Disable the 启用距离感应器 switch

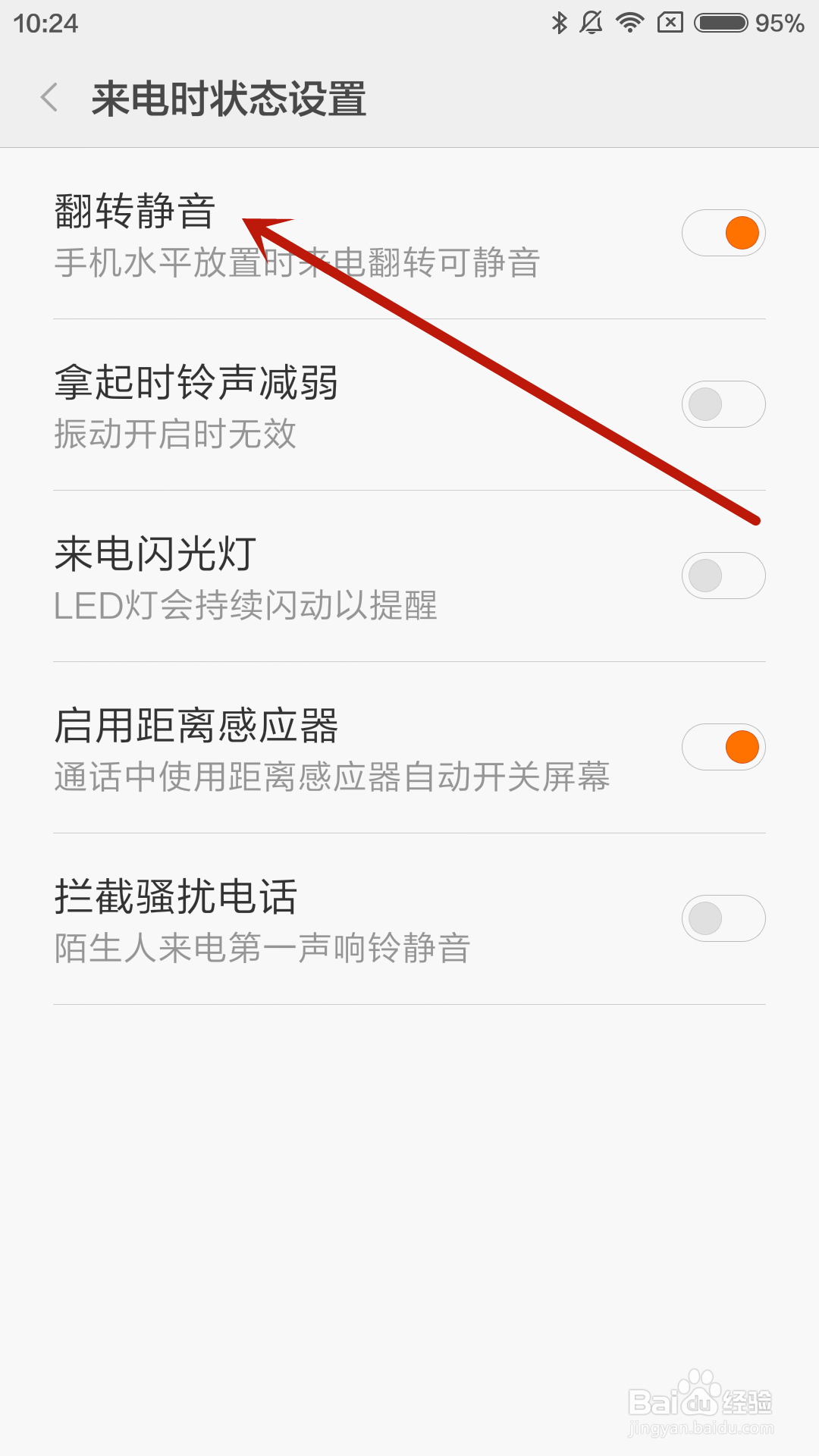pyautogui.click(x=723, y=747)
